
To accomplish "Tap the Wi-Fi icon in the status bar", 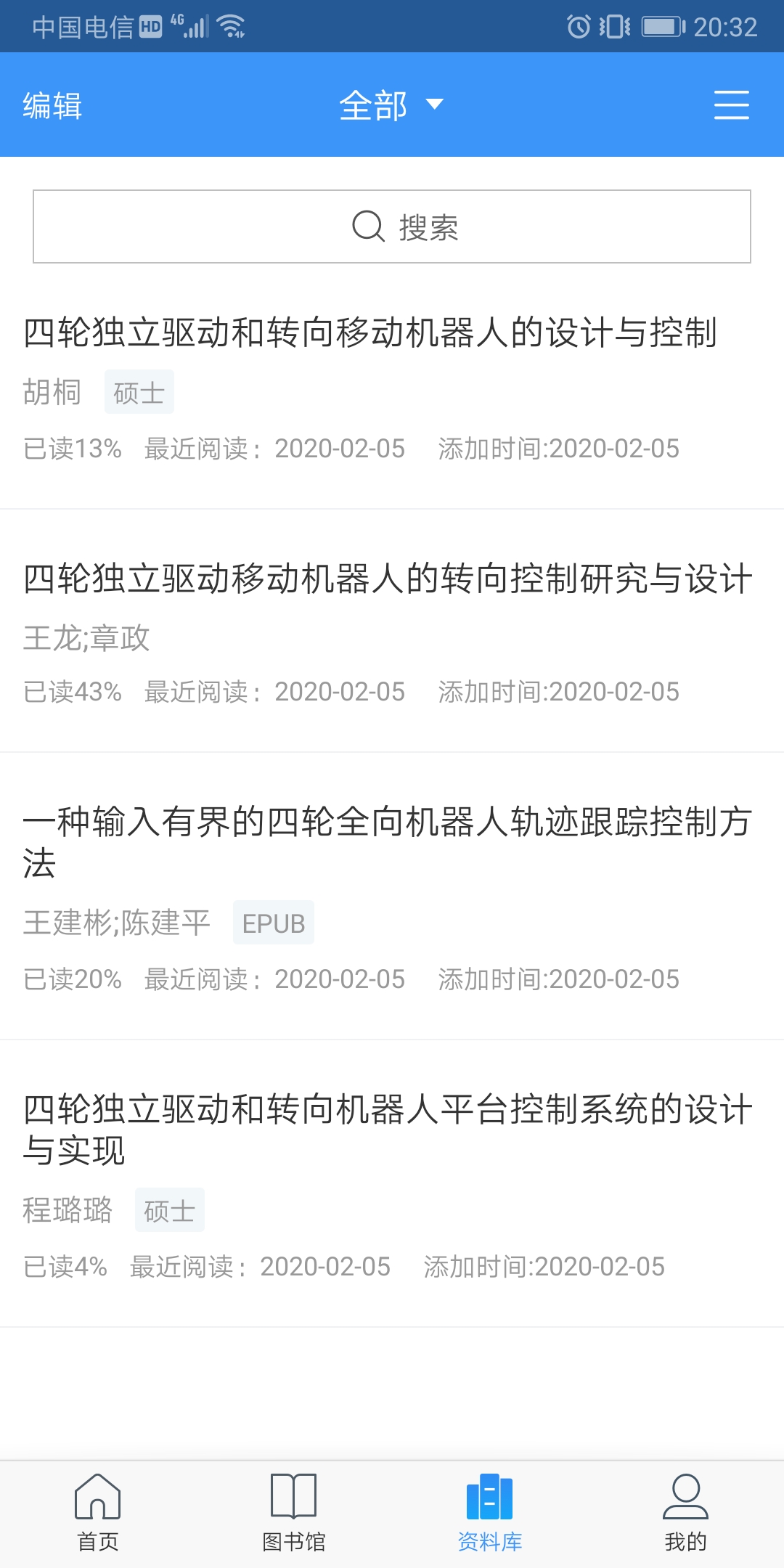I will click(x=231, y=25).
